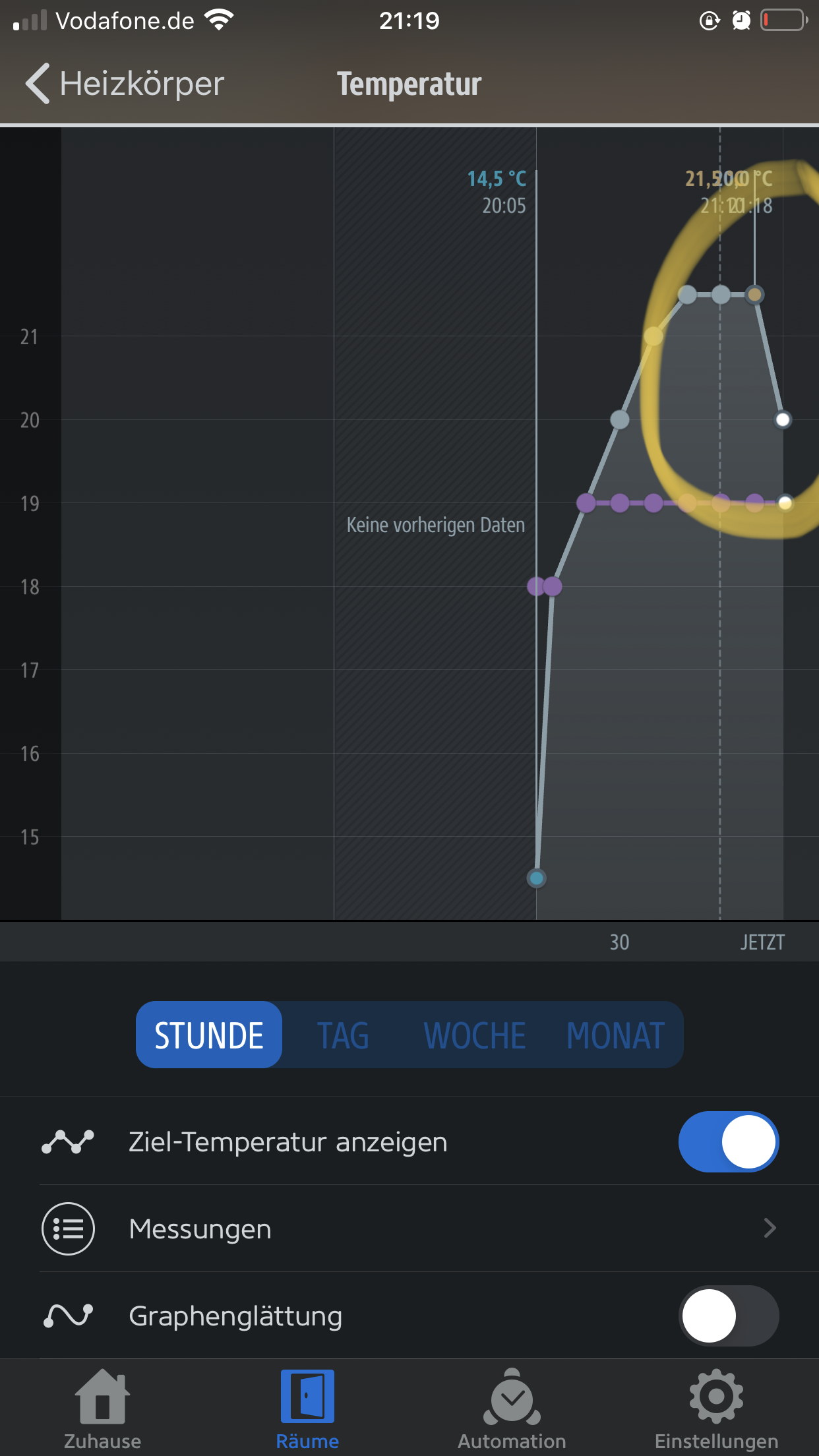819x1456 pixels.
Task: Switch to the WOCHE view
Action: point(475,1035)
